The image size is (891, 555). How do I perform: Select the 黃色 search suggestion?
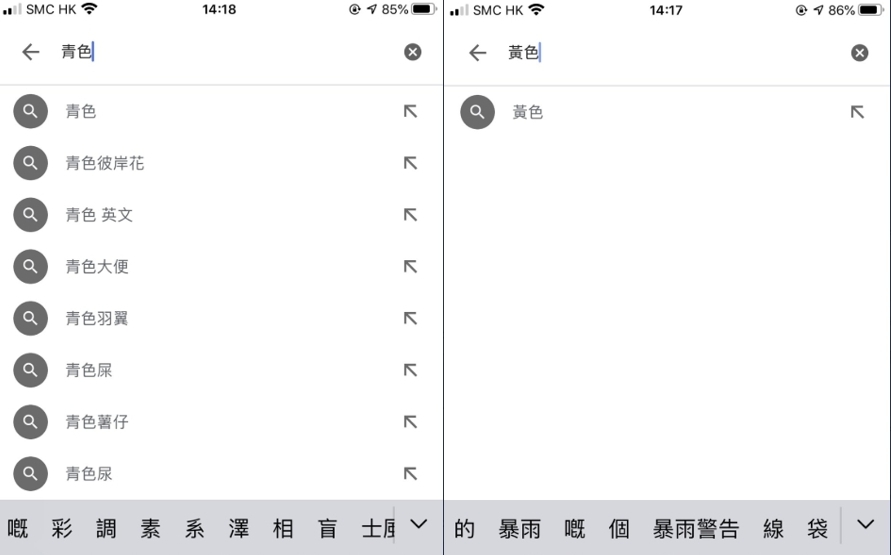528,113
